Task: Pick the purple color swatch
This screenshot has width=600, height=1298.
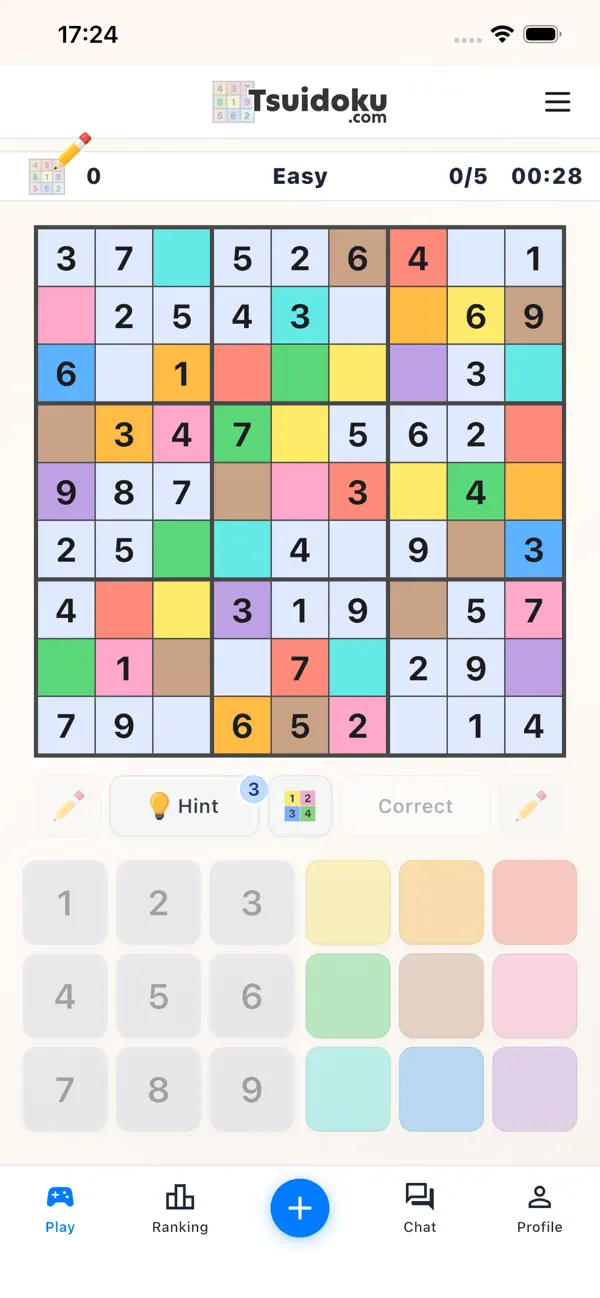Action: pos(535,1089)
